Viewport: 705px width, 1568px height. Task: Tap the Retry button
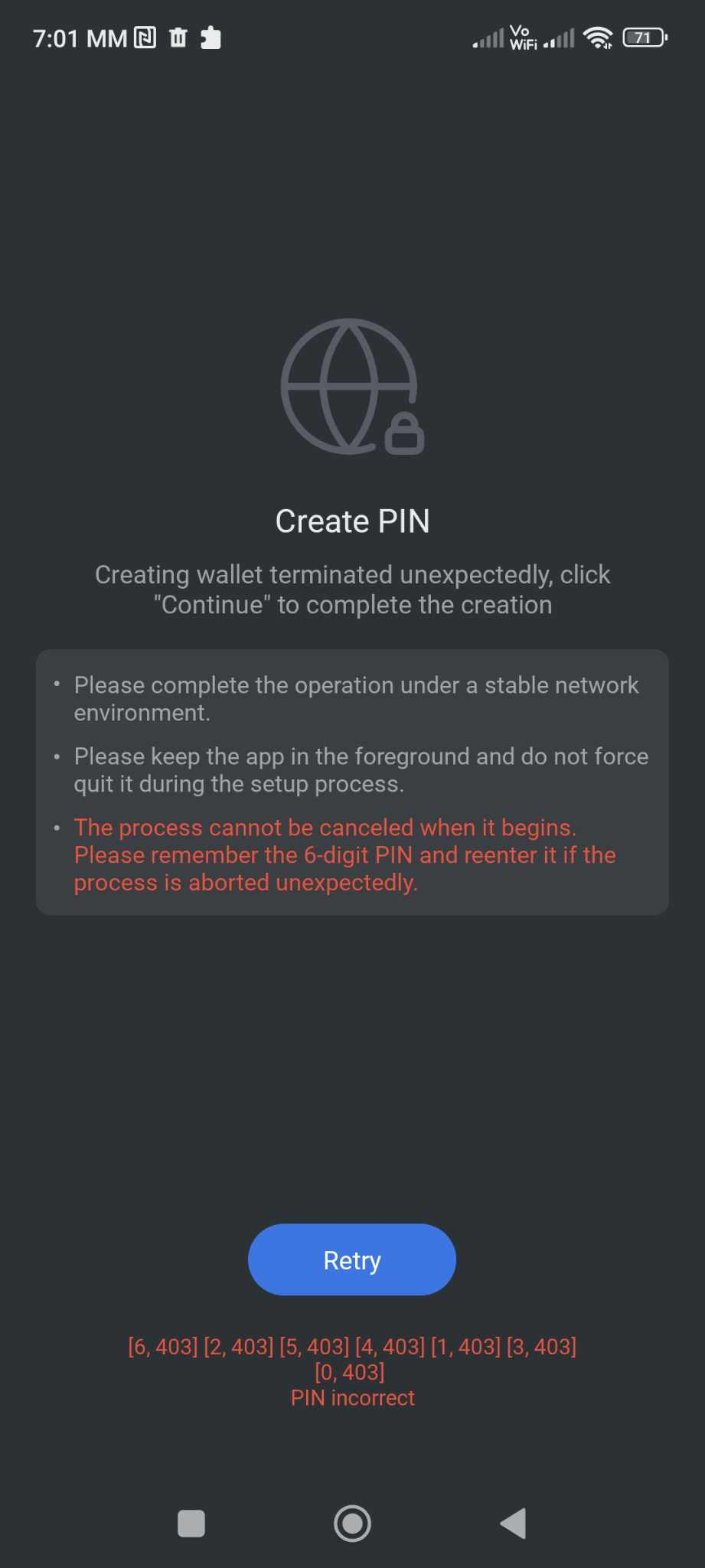[x=351, y=1259]
